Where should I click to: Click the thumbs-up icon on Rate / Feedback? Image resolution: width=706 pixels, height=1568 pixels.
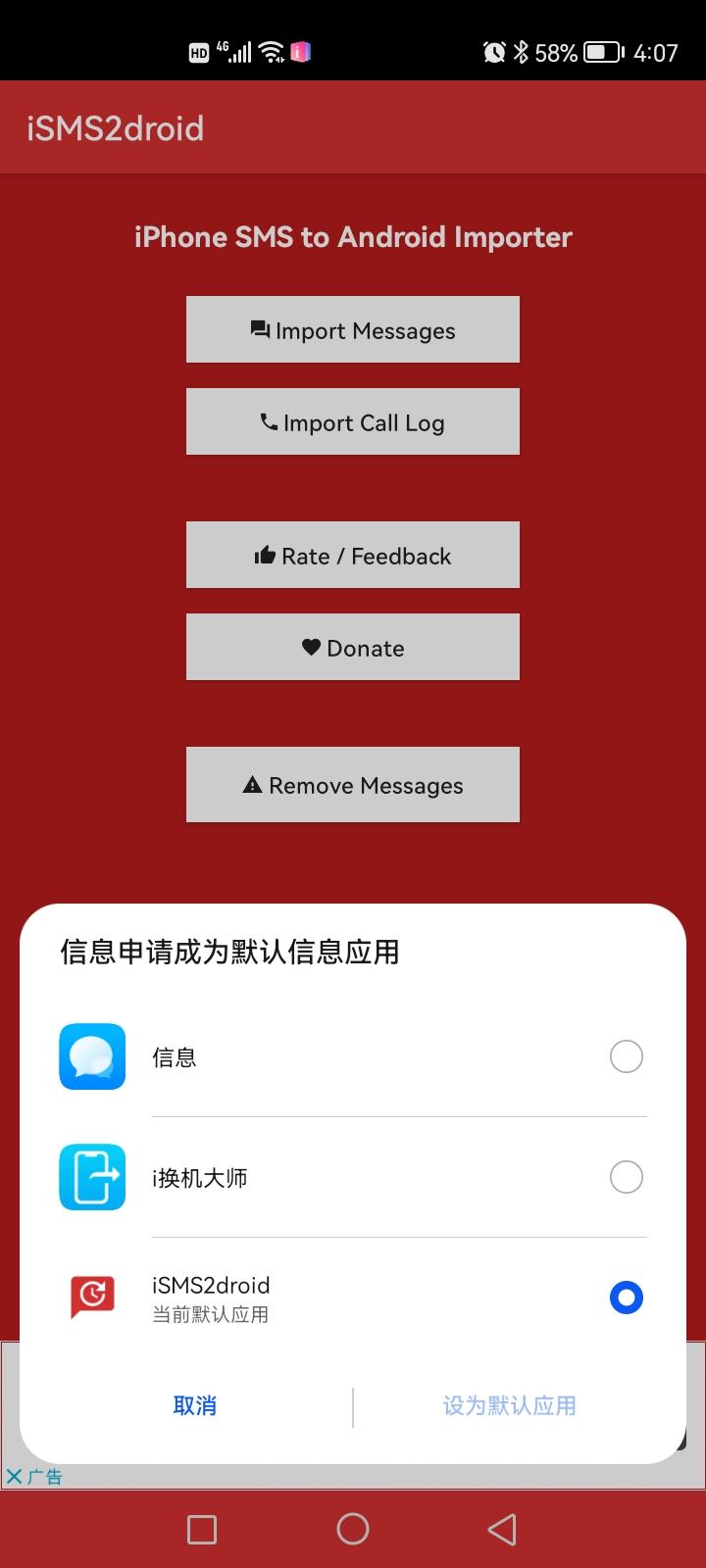[x=266, y=555]
